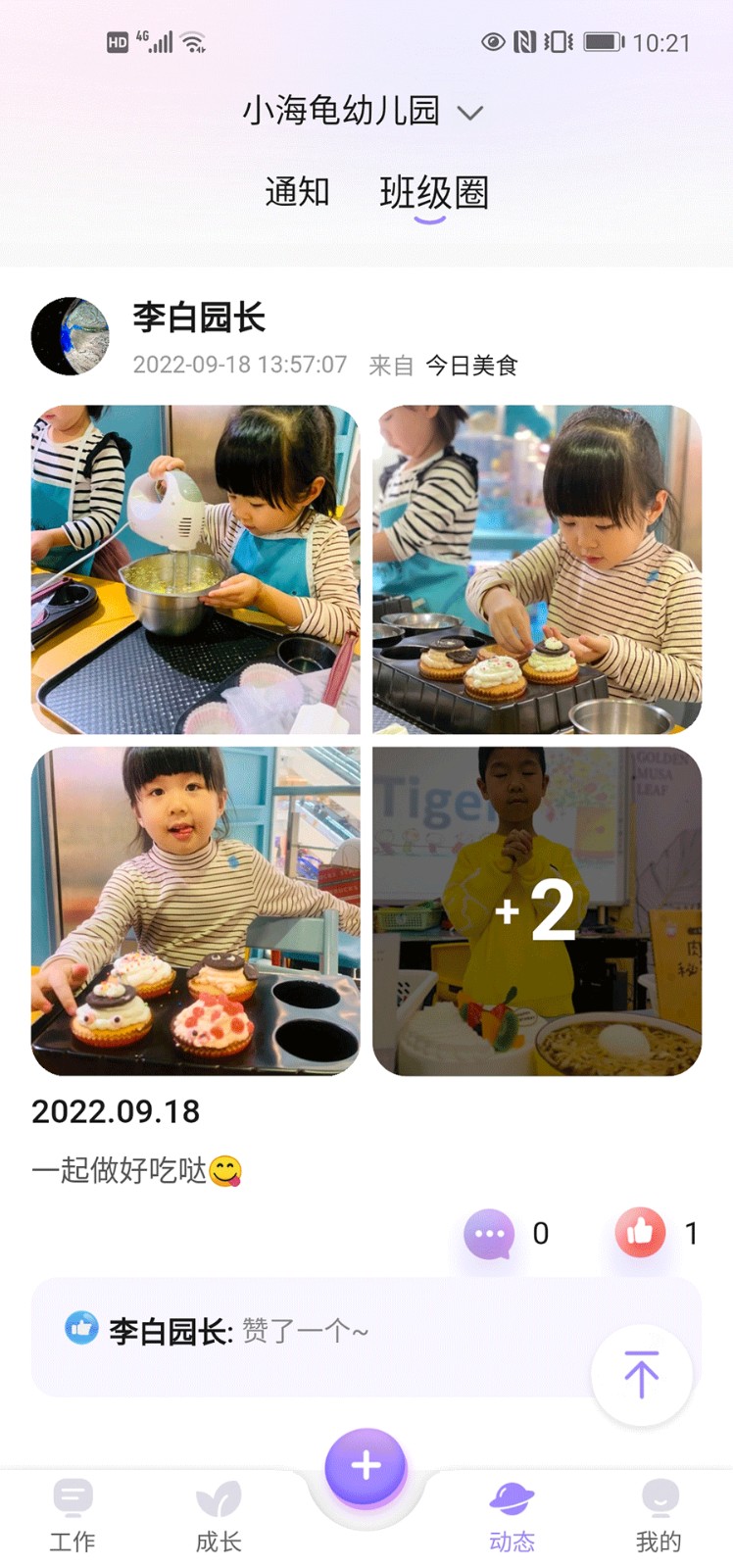Tap the back-to-top arrow button
The width and height of the screenshot is (733, 1568).
tap(641, 1374)
